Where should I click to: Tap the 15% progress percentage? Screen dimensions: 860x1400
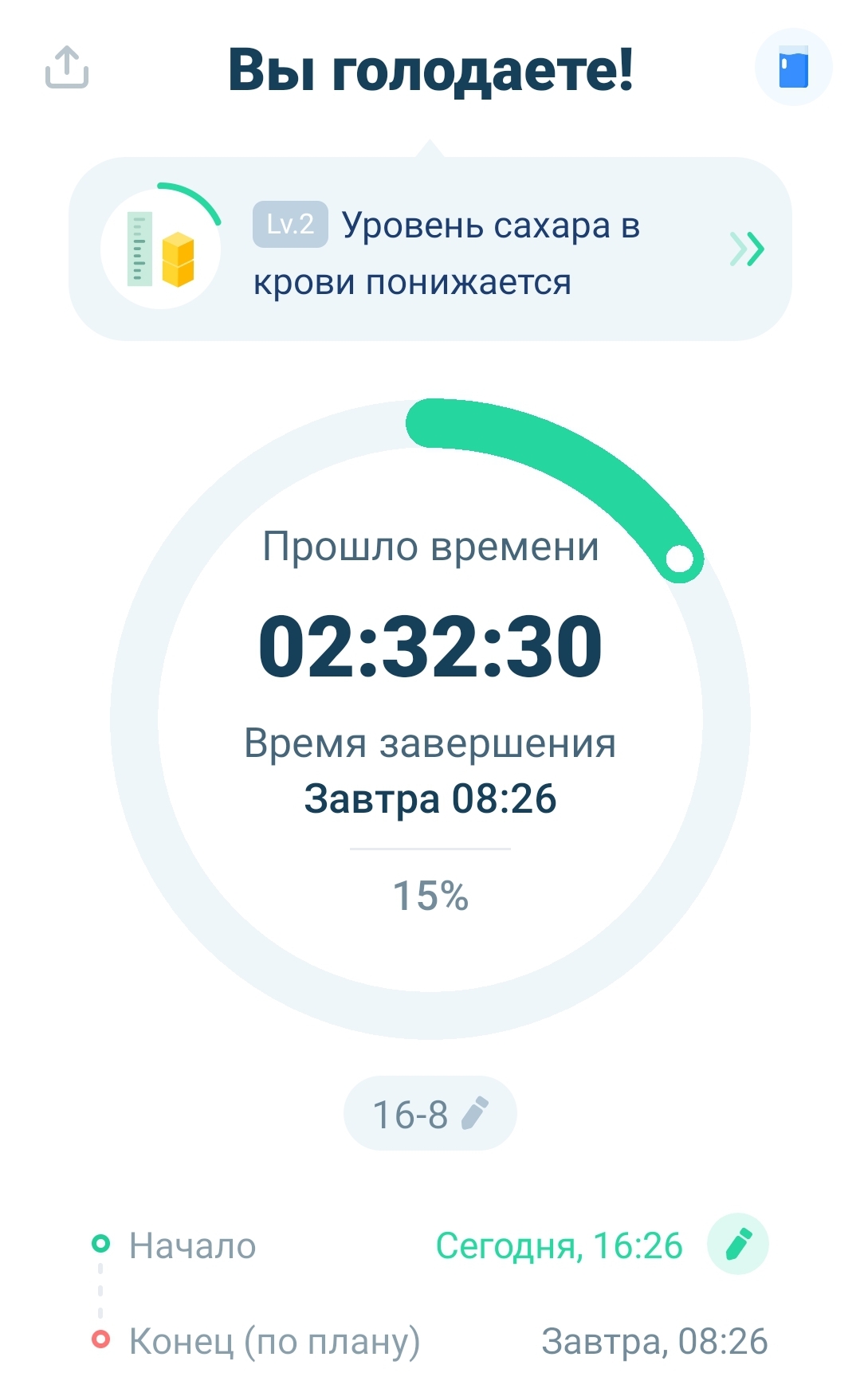pyautogui.click(x=430, y=896)
